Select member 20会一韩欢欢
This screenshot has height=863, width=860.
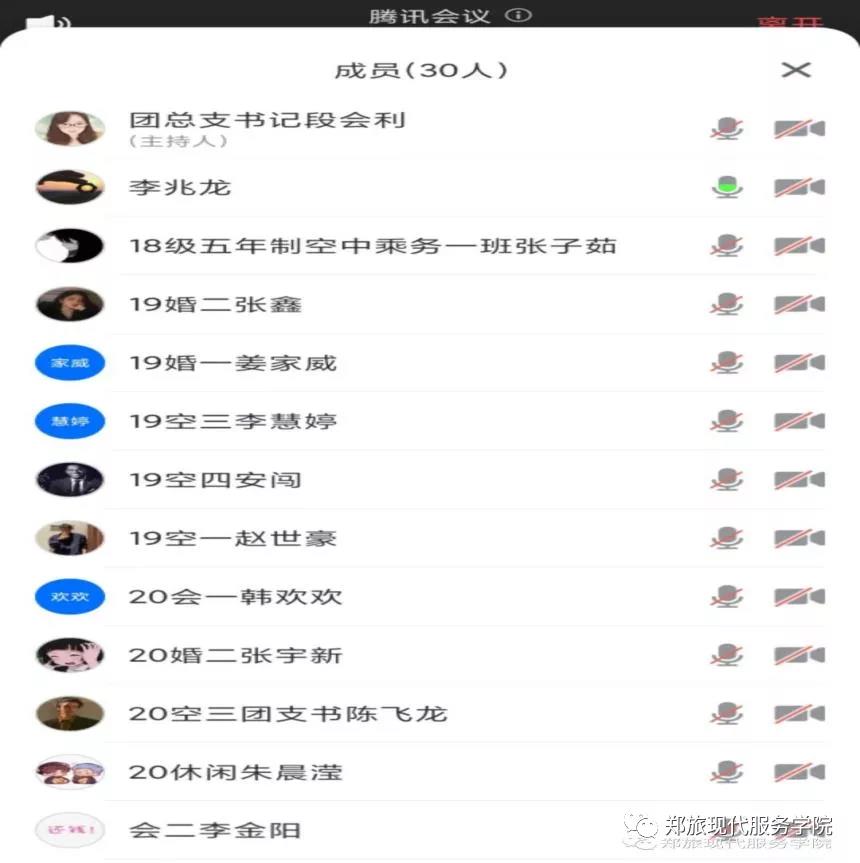point(235,597)
